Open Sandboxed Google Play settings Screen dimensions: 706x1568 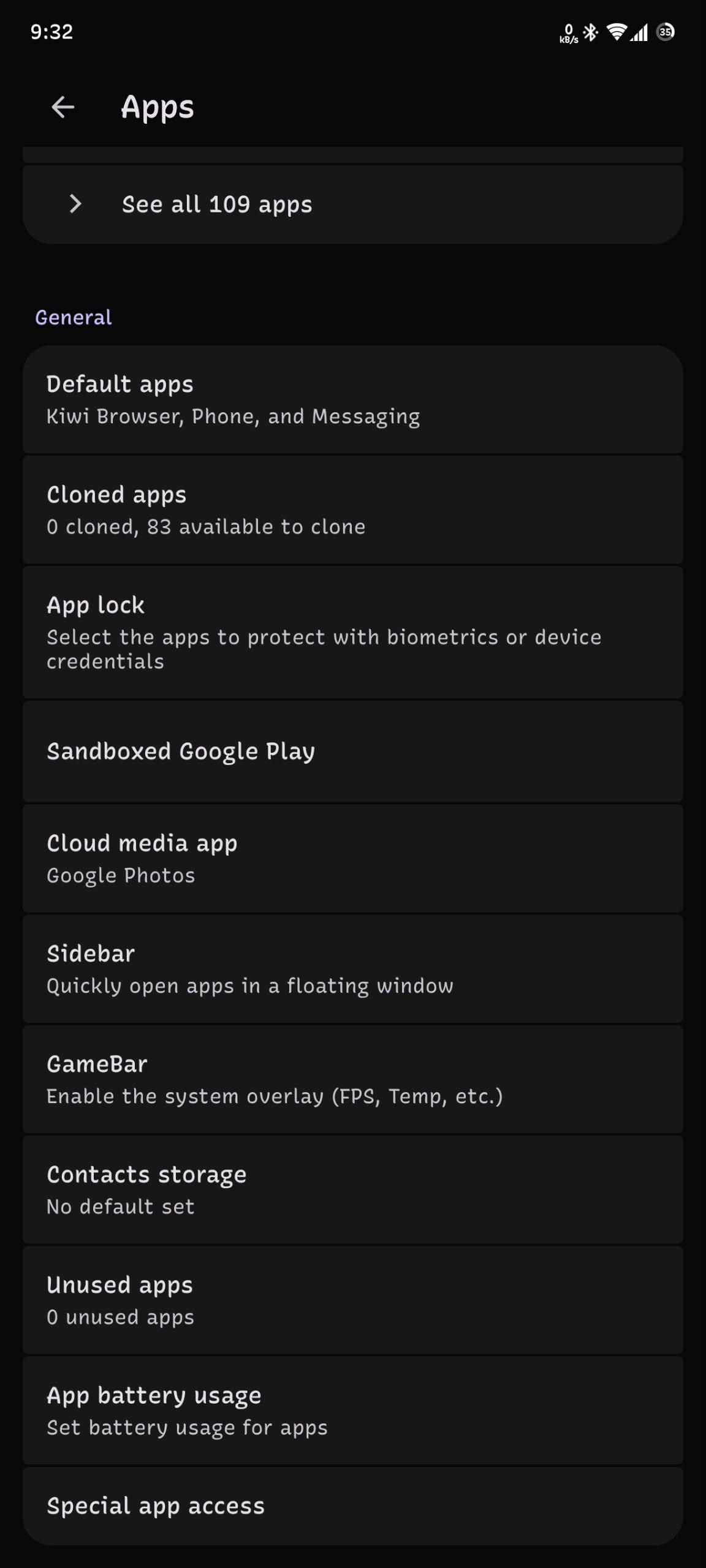pyautogui.click(x=353, y=752)
